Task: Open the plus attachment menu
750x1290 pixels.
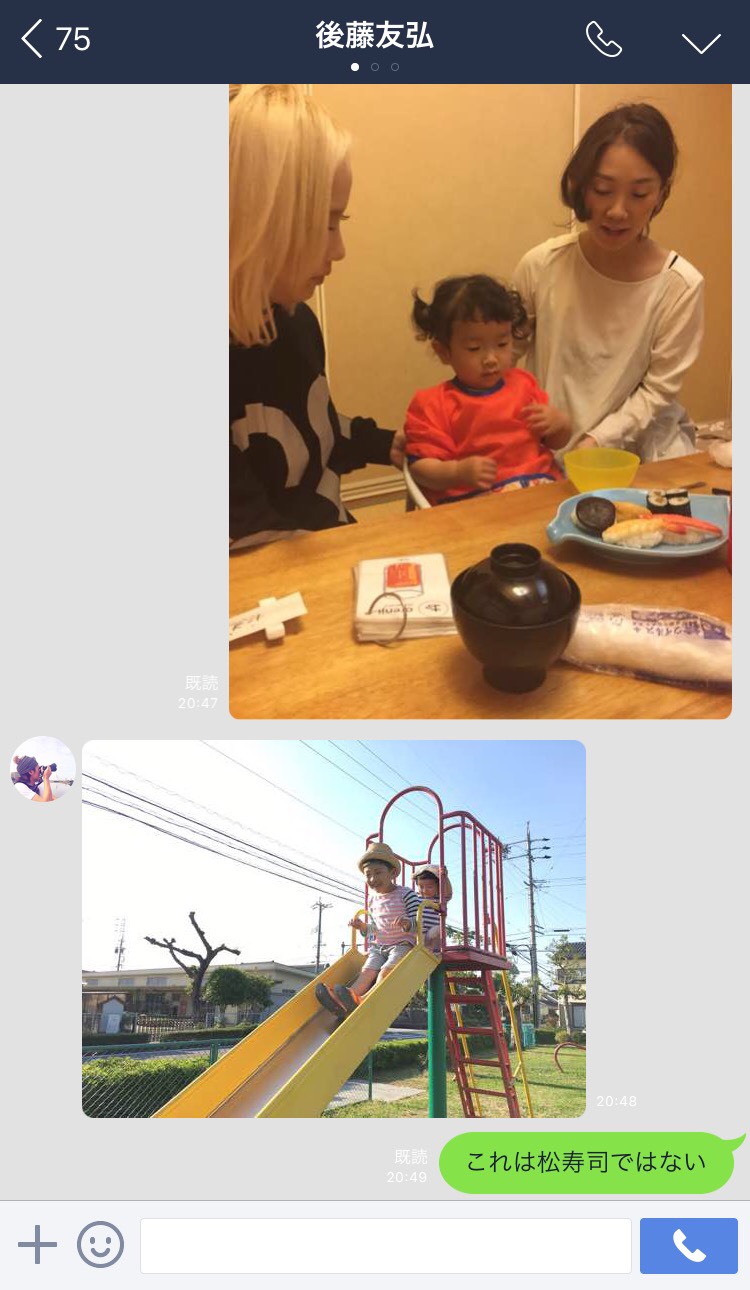Action: 37,1245
